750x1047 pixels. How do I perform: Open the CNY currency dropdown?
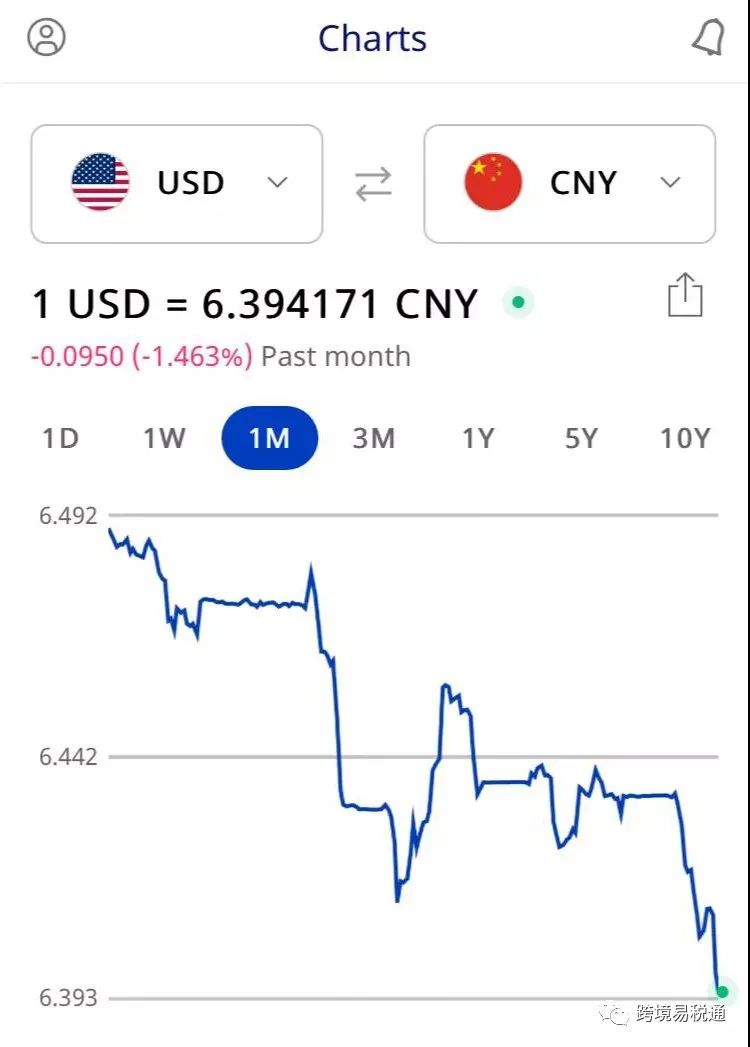point(569,184)
